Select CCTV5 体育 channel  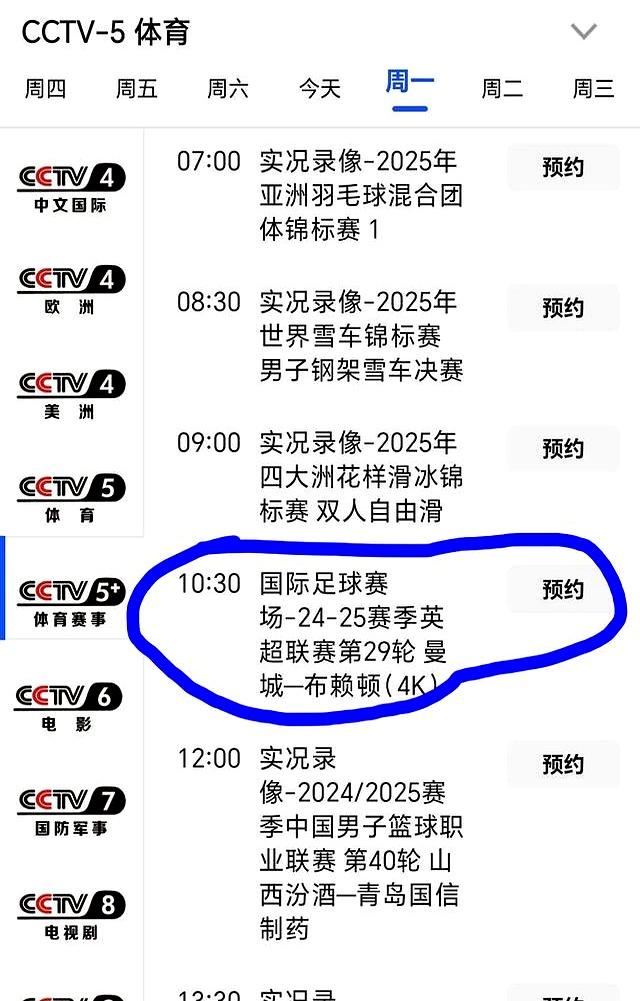point(70,499)
